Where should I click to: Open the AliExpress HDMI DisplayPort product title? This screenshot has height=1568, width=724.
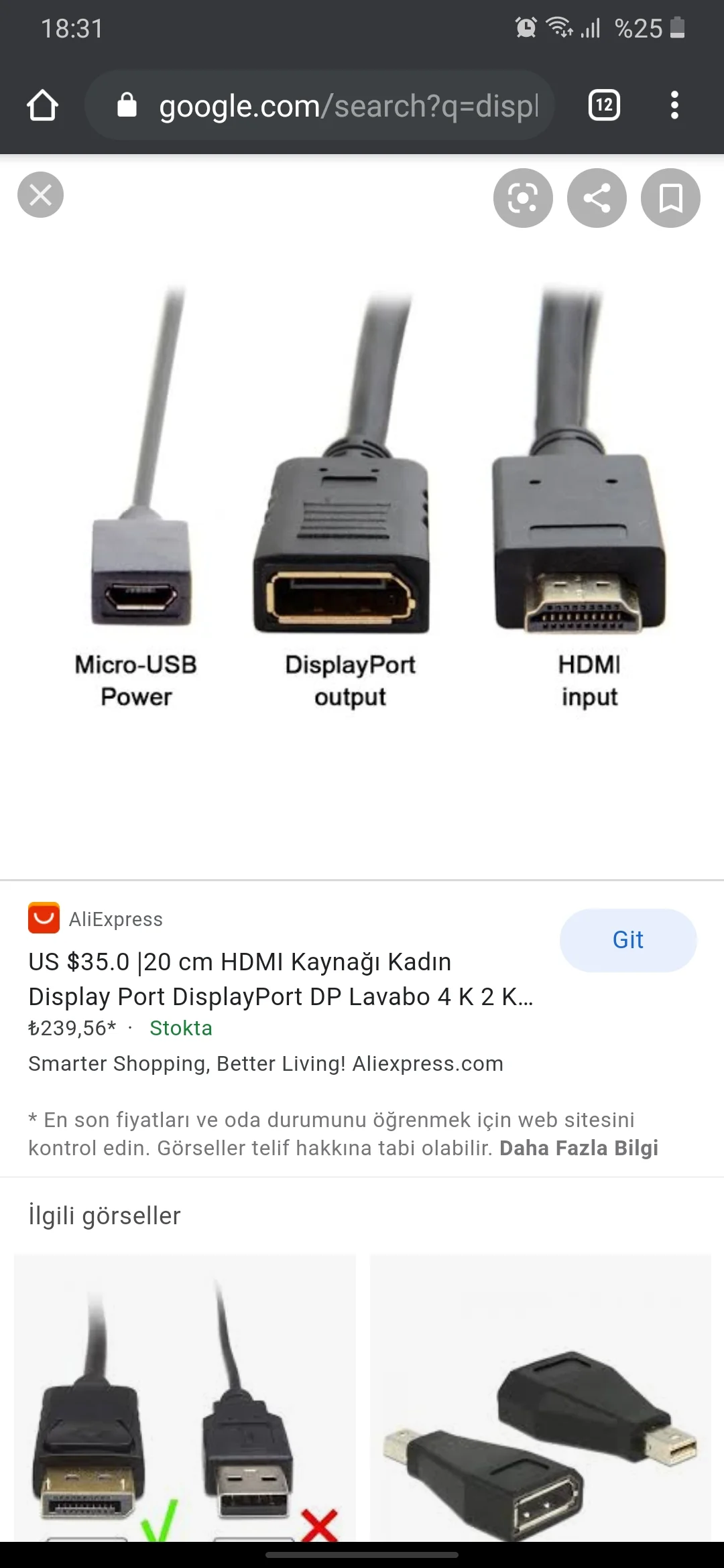pyautogui.click(x=282, y=979)
